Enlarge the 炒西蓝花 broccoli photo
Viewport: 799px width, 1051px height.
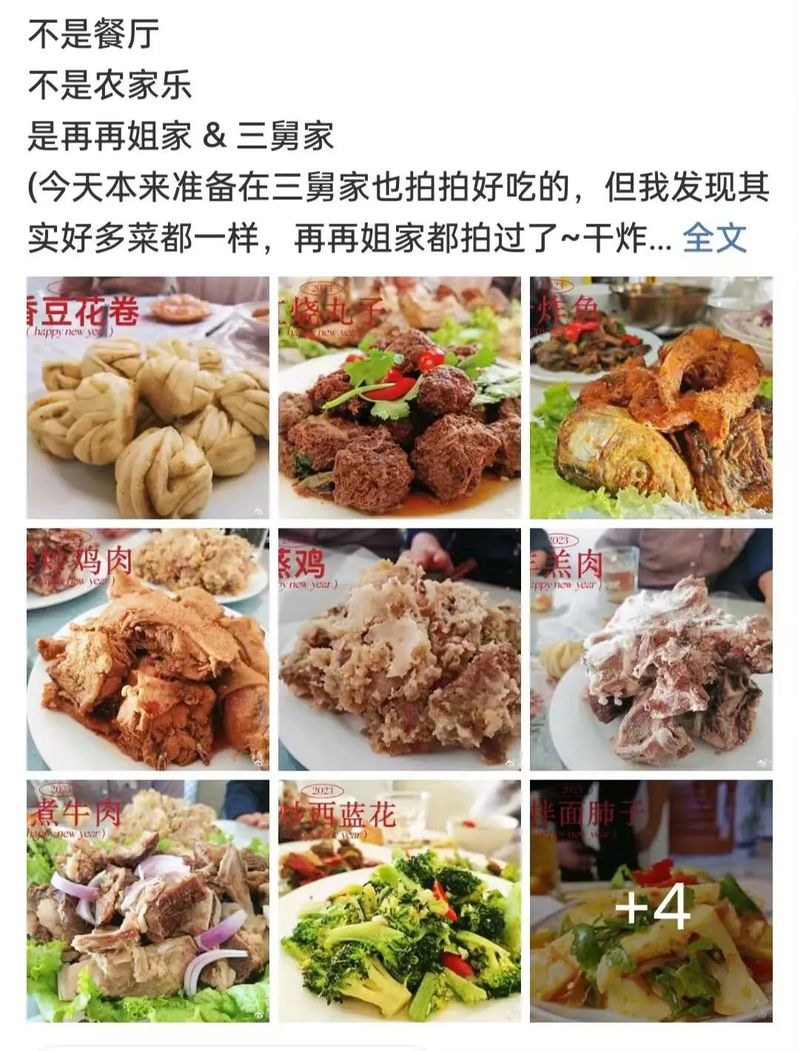click(399, 901)
